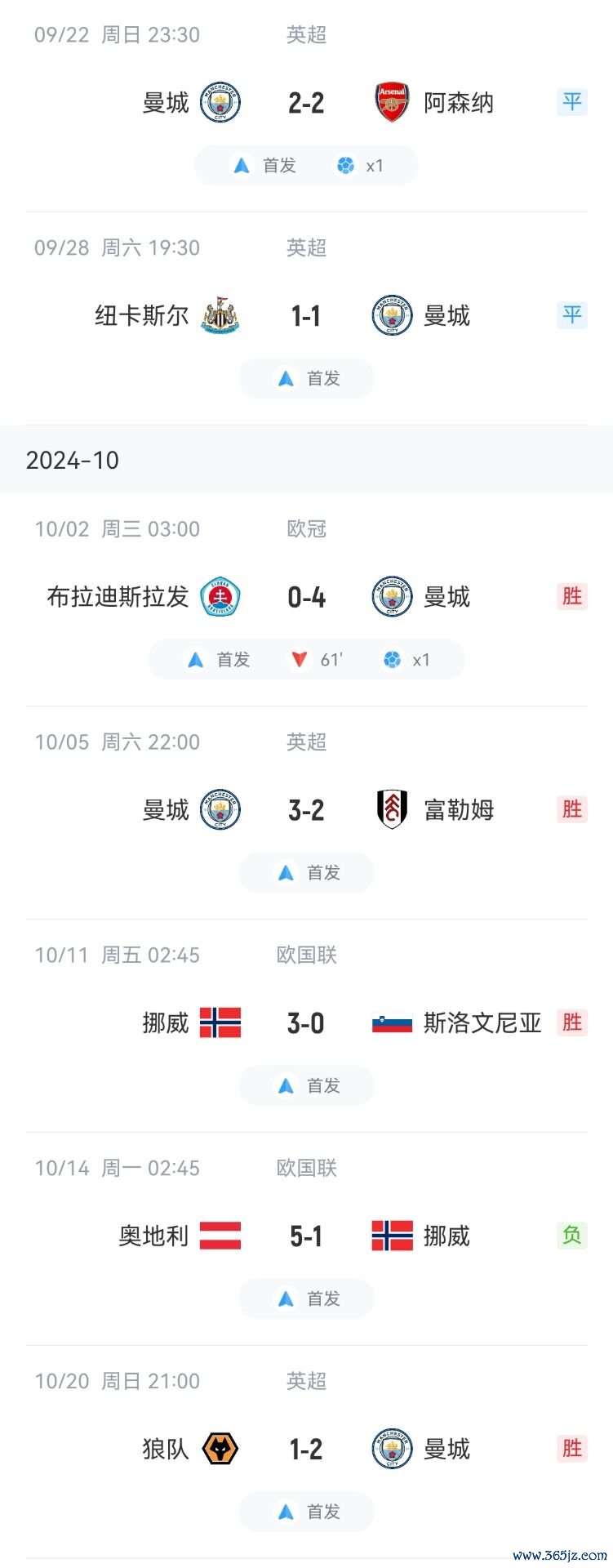This screenshot has height=1568, width=613.
Task: Open the 曼城 vs 阿森纳 2-2 match
Action: coord(306,103)
